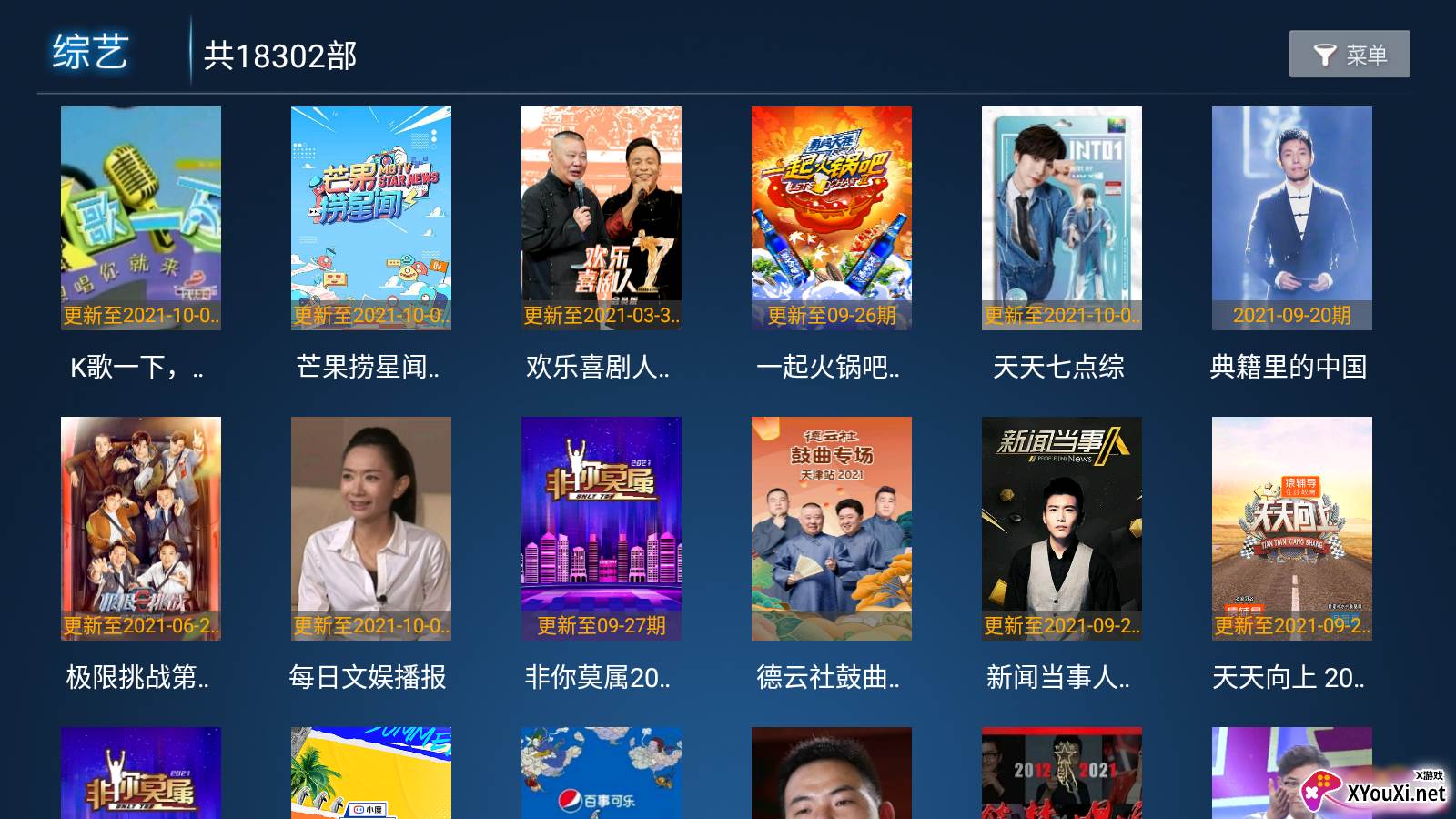Open 天天向上 2021 show
Image resolution: width=1456 pixels, height=819 pixels.
click(x=1292, y=529)
